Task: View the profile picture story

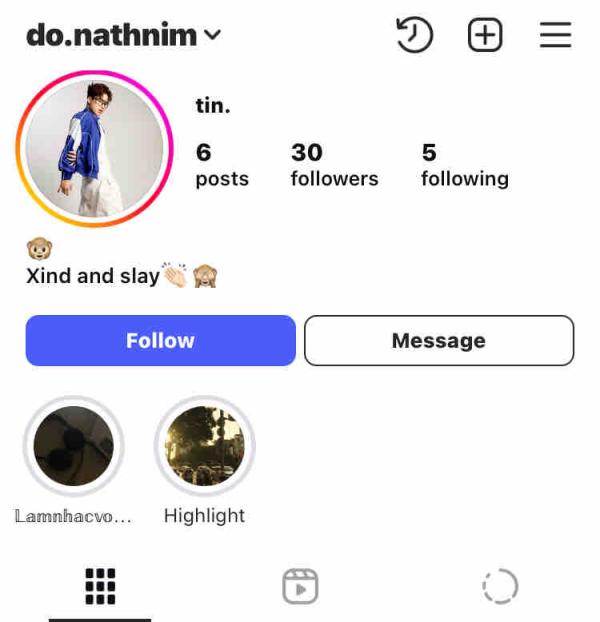Action: pyautogui.click(x=95, y=149)
